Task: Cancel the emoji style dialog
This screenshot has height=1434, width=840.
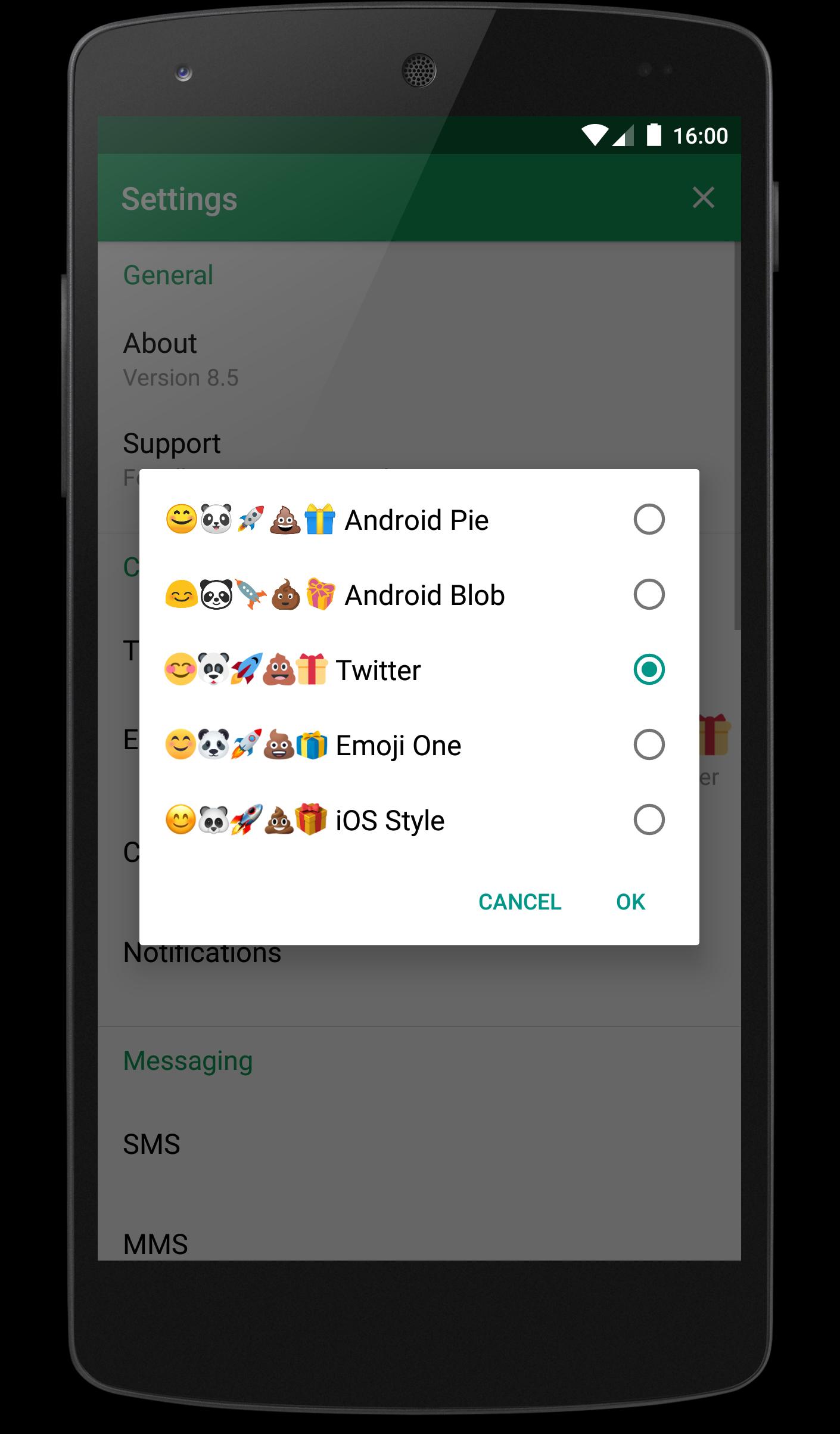Action: click(519, 902)
